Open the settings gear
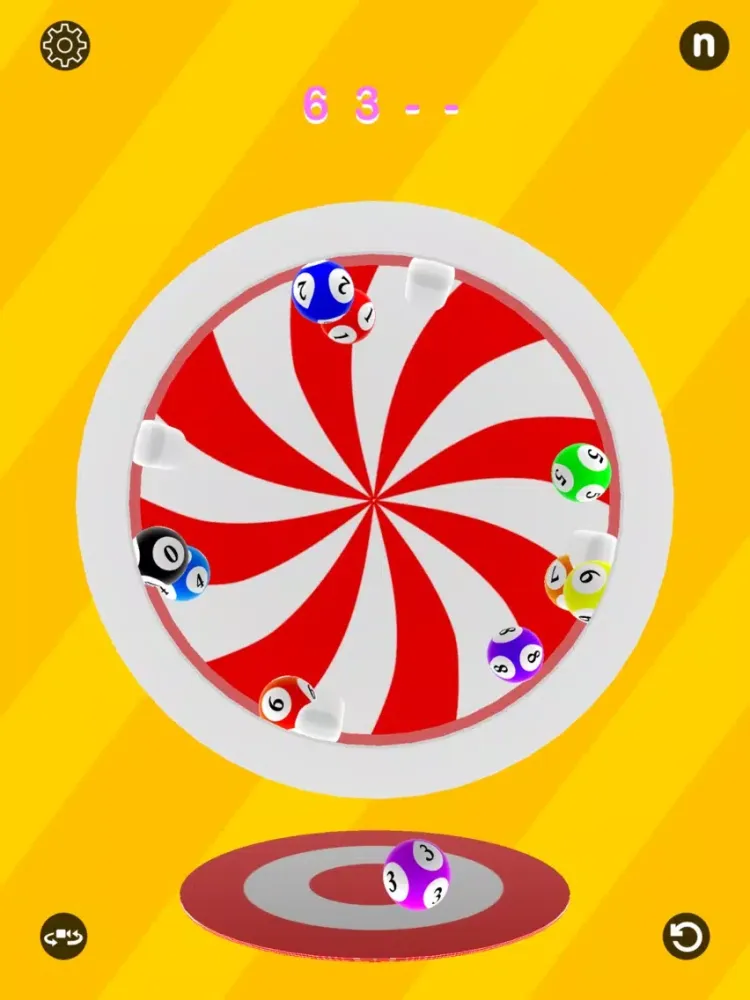The image size is (750, 1000). click(x=65, y=45)
